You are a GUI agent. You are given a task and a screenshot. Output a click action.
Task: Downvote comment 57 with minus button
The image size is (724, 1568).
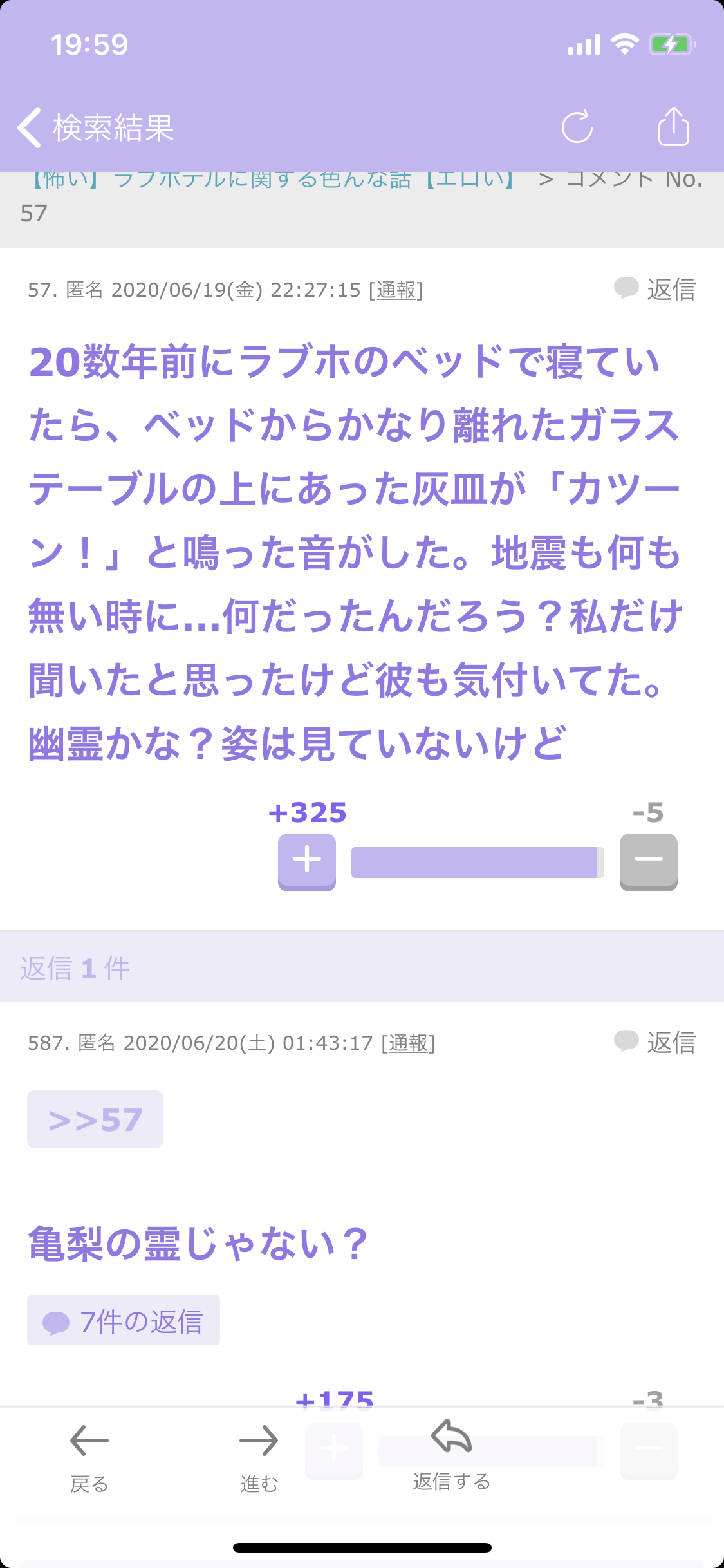pyautogui.click(x=649, y=862)
